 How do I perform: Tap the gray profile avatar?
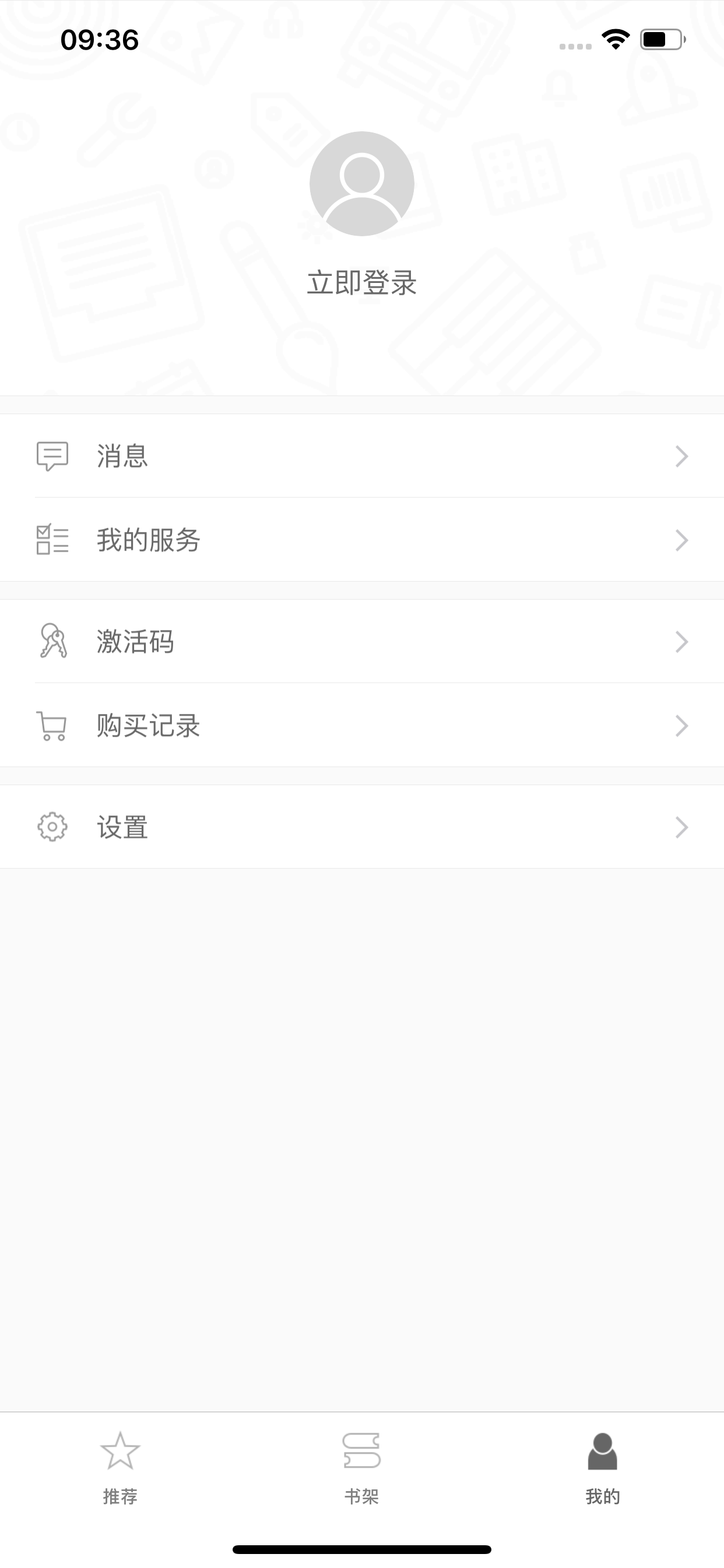[362, 184]
